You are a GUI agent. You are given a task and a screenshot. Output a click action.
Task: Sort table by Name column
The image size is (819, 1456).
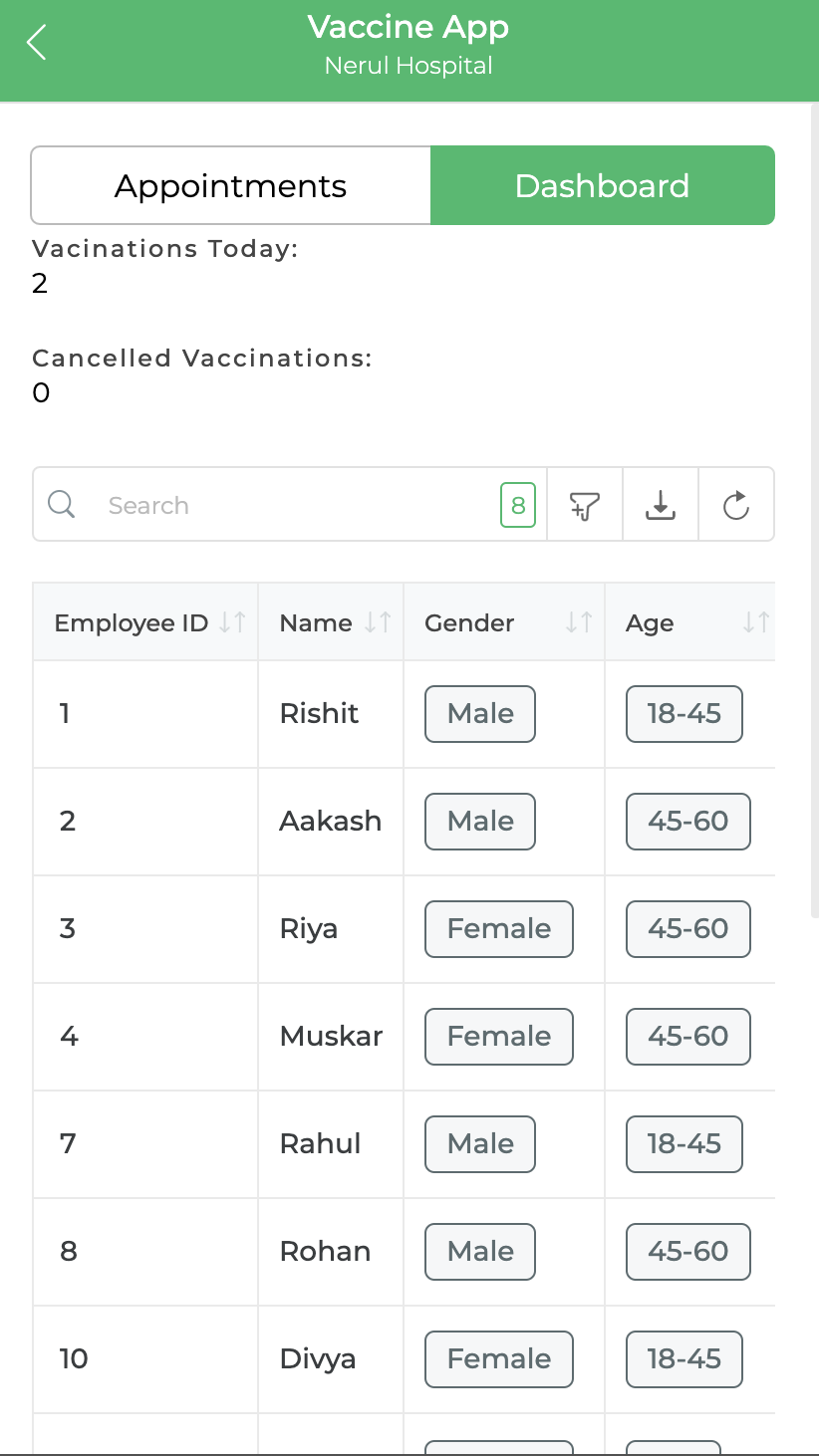tap(378, 622)
